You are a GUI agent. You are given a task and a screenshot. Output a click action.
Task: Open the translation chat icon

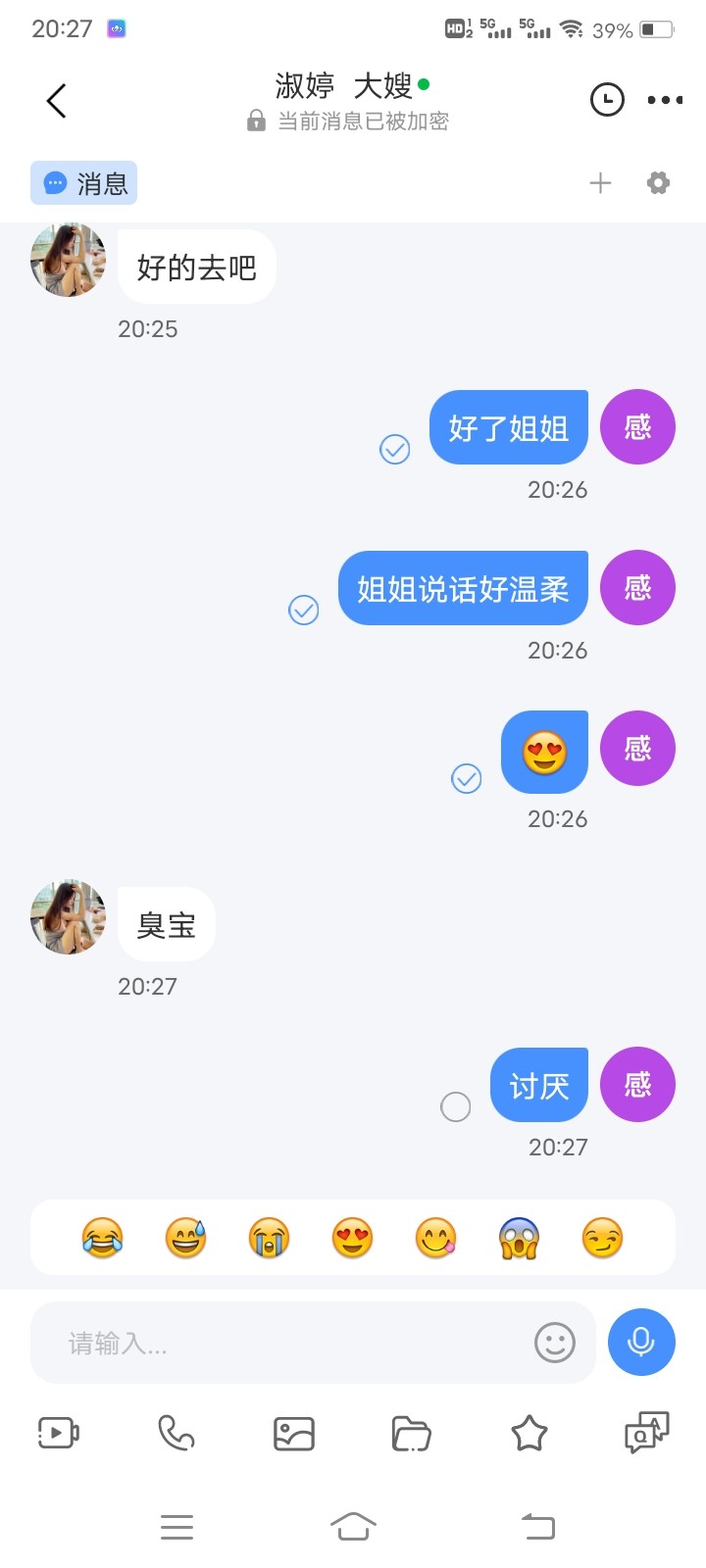pos(645,1433)
